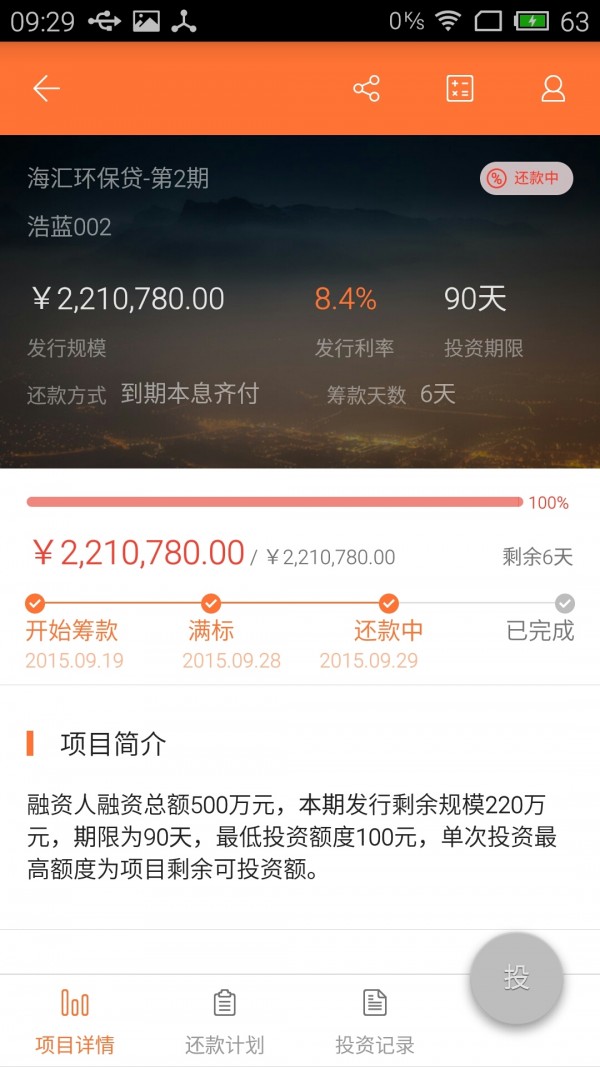
Task: Switch to the 还款计划 tab
Action: click(x=225, y=1021)
